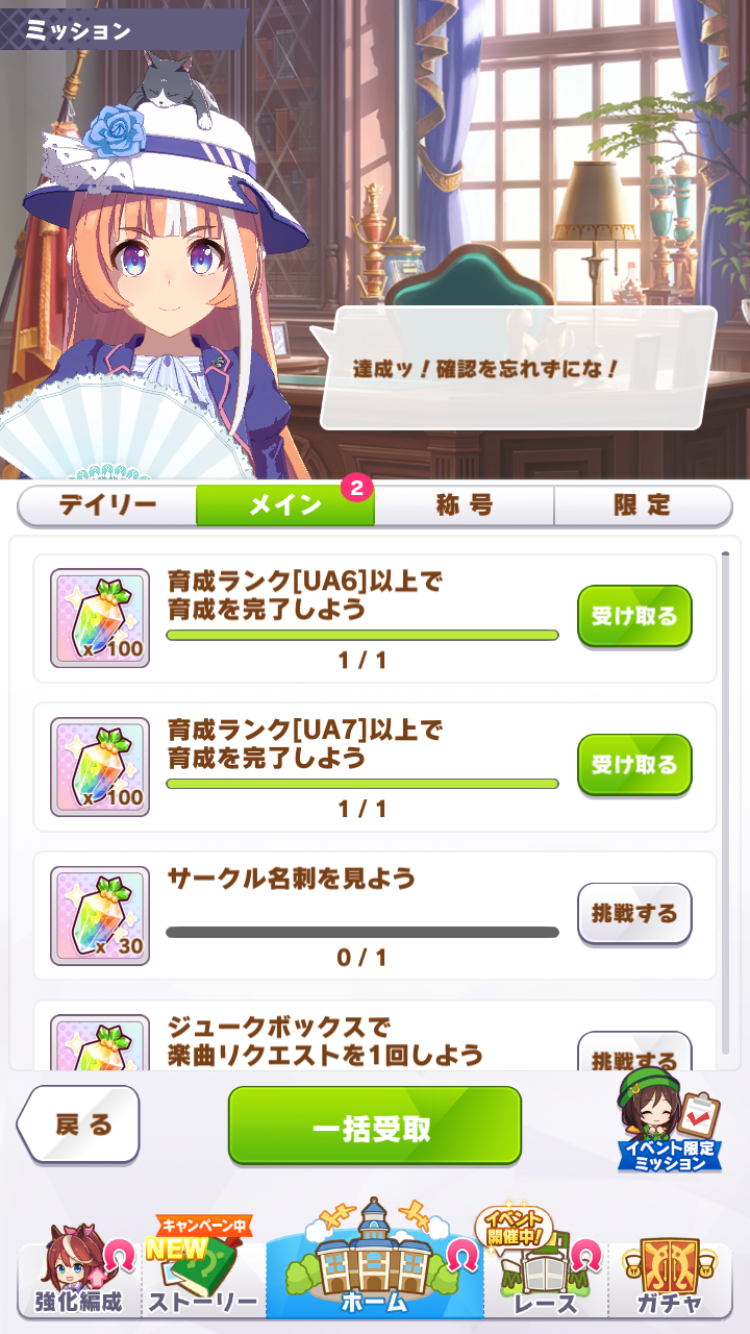The width and height of the screenshot is (750, 1334).
Task: Switch to the デイリー tab
Action: tap(107, 505)
